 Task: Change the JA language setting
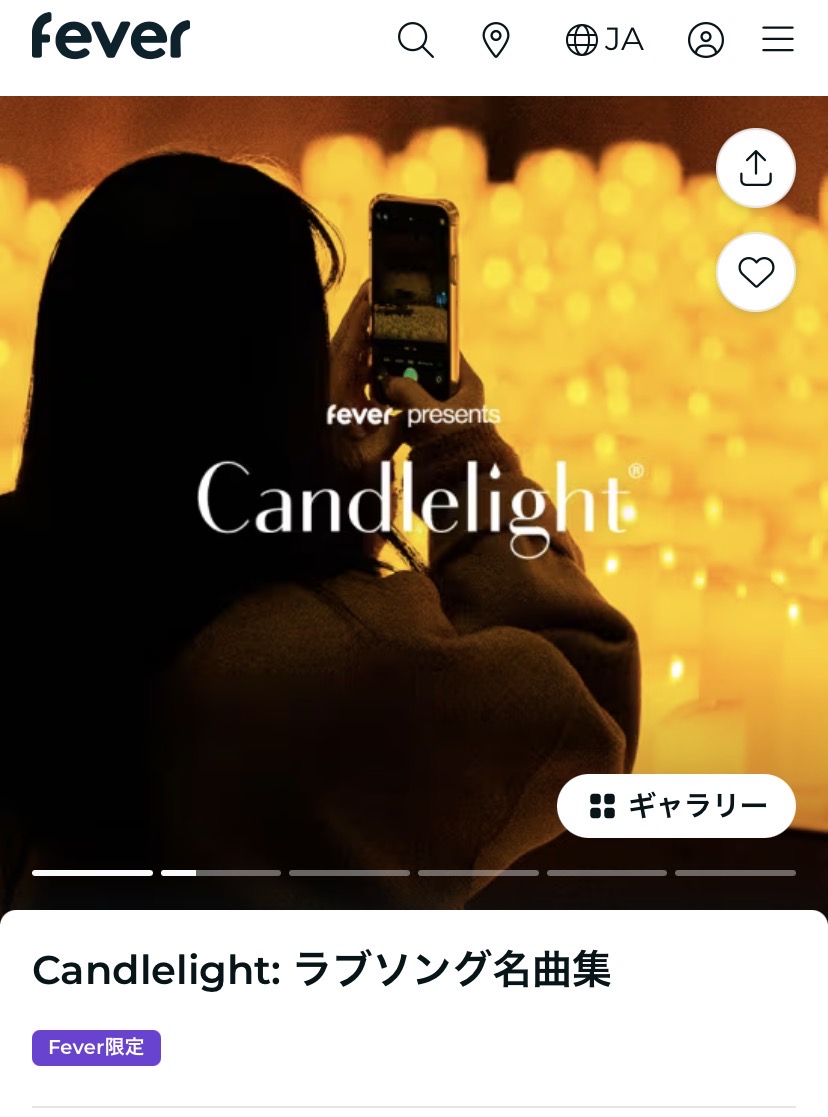point(604,40)
